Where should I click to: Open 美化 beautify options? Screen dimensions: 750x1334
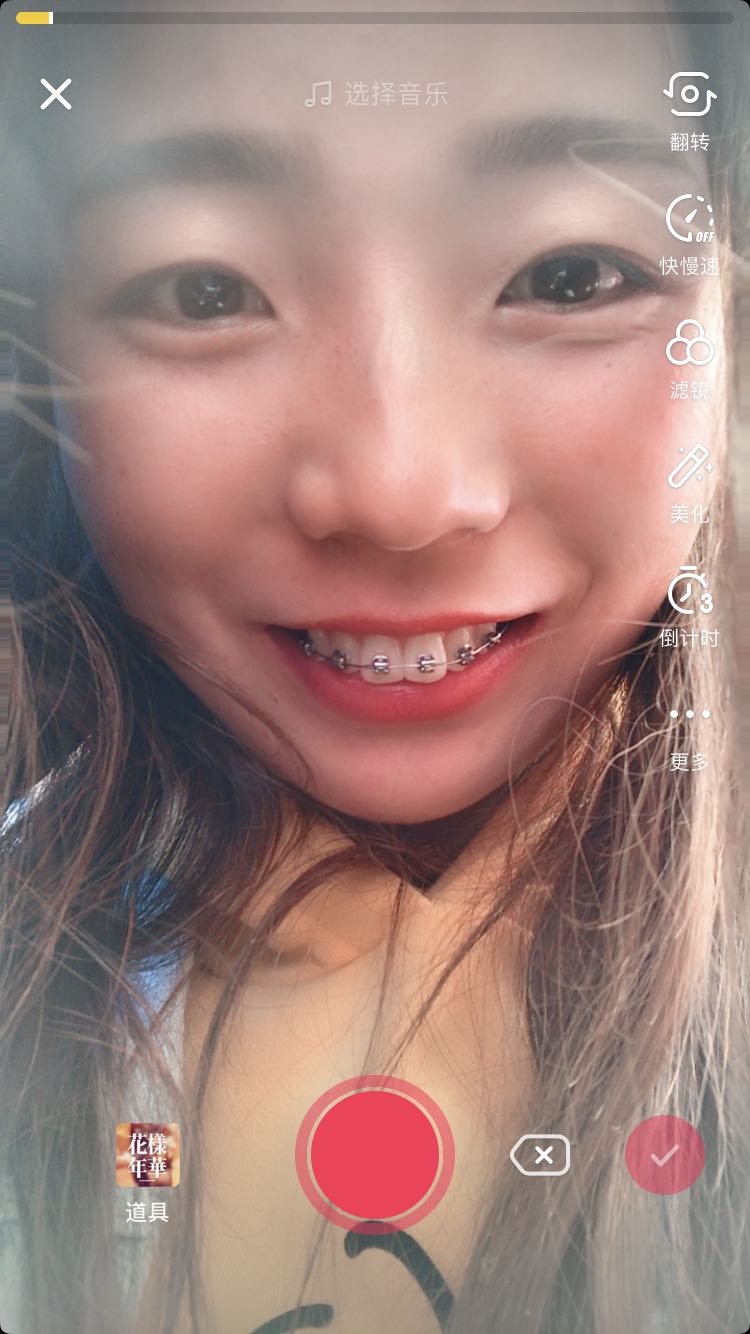coord(690,484)
